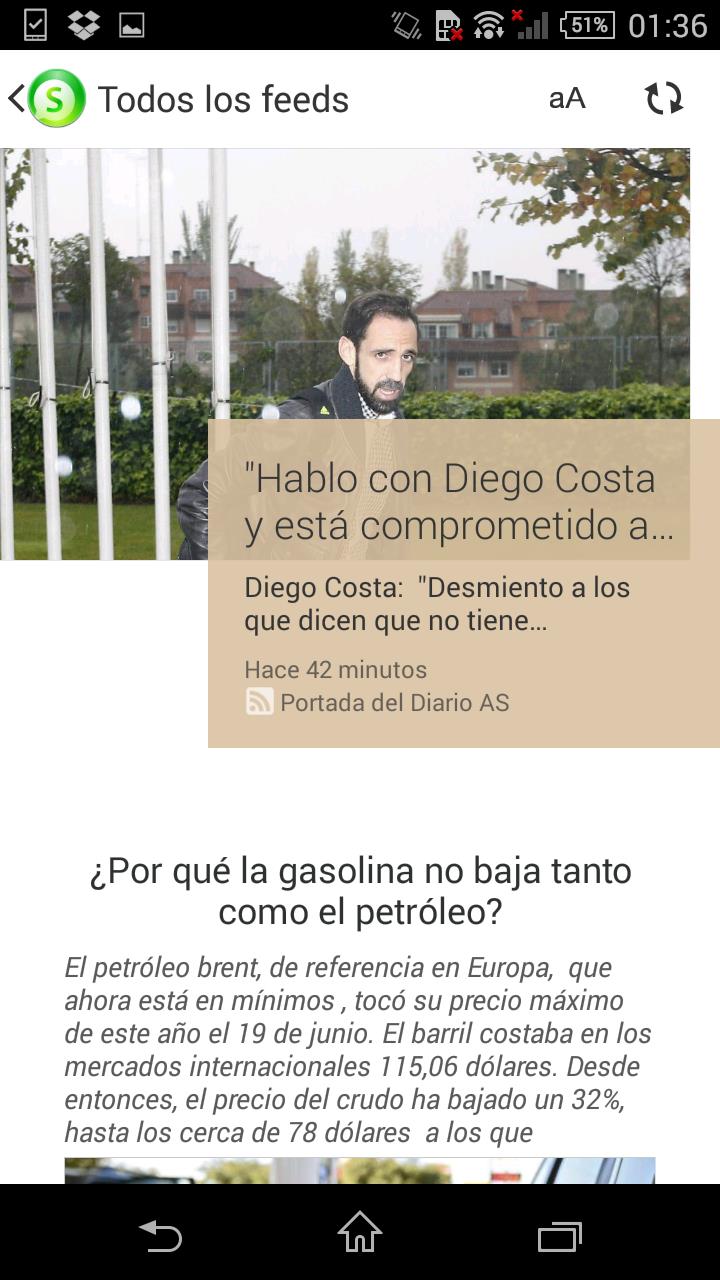Open the gasolina and petróleo article
The height and width of the screenshot is (1280, 720).
click(x=360, y=891)
